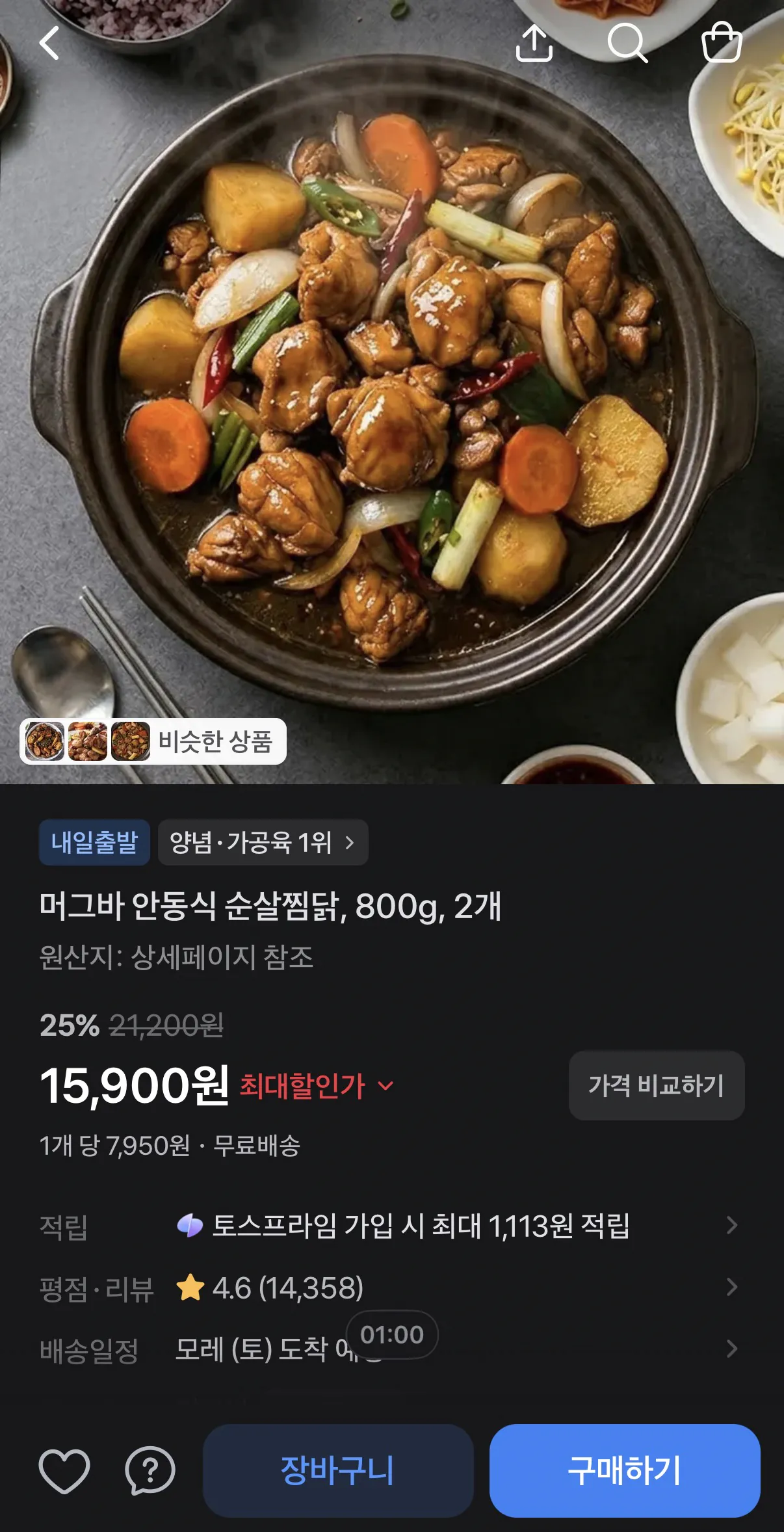Open the 양념·가공육 1위 ranking chip

tap(263, 843)
